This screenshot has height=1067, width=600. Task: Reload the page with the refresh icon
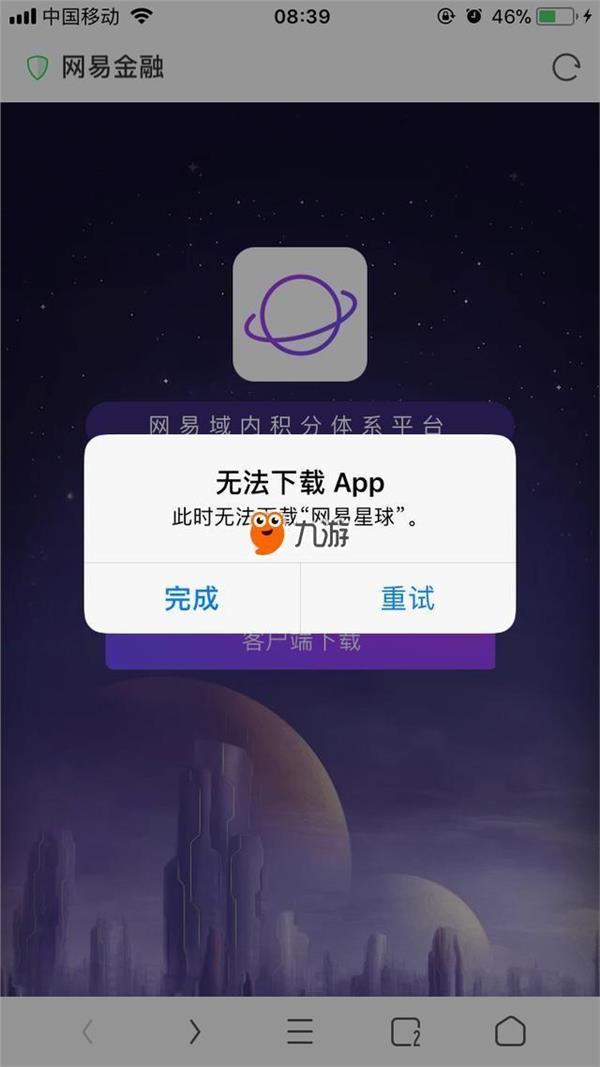pos(566,68)
